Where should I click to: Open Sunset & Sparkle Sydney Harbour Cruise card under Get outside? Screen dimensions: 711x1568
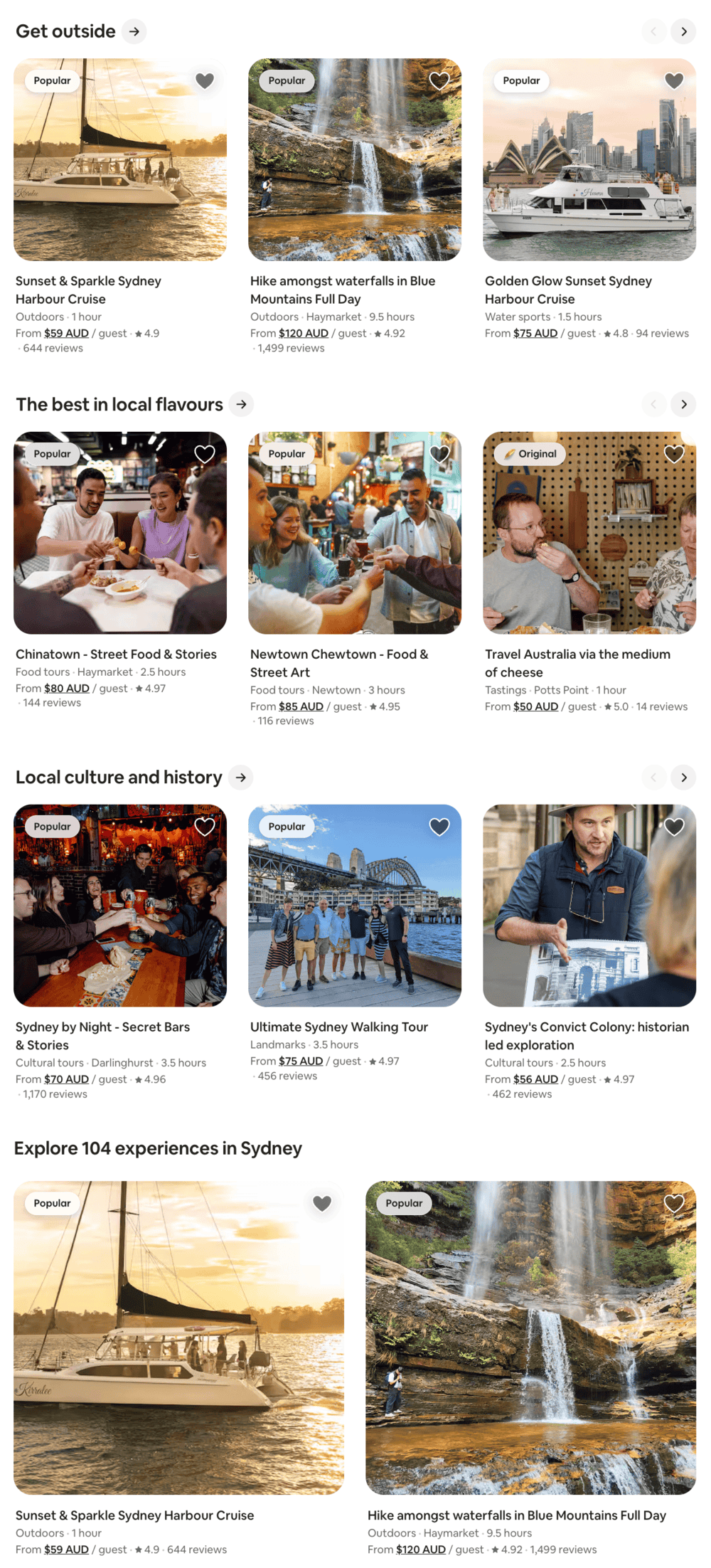[119, 160]
